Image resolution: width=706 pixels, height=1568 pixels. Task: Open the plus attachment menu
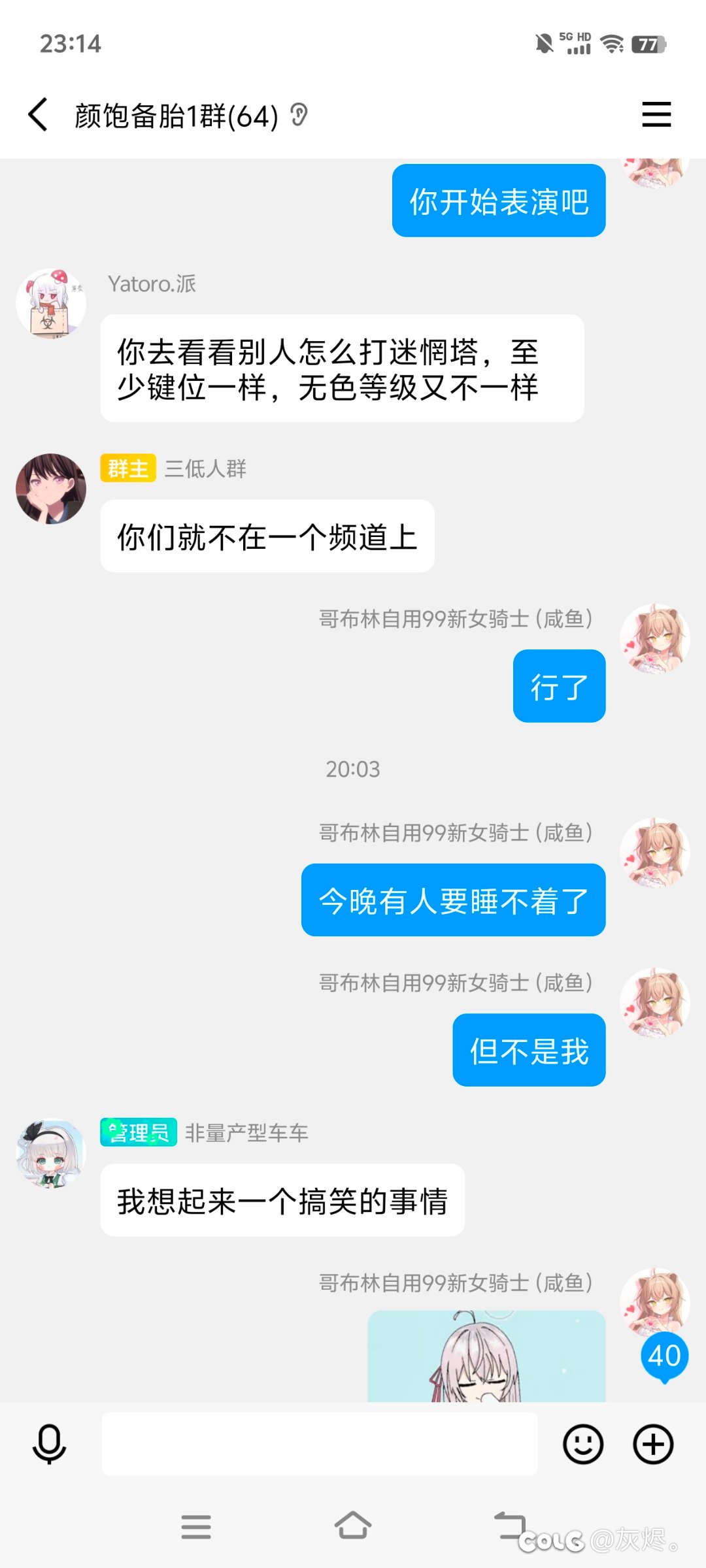[653, 1444]
